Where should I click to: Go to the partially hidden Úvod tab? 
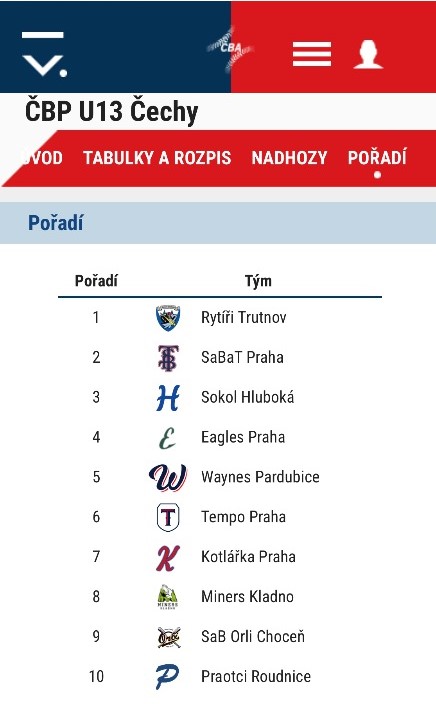(x=41, y=158)
